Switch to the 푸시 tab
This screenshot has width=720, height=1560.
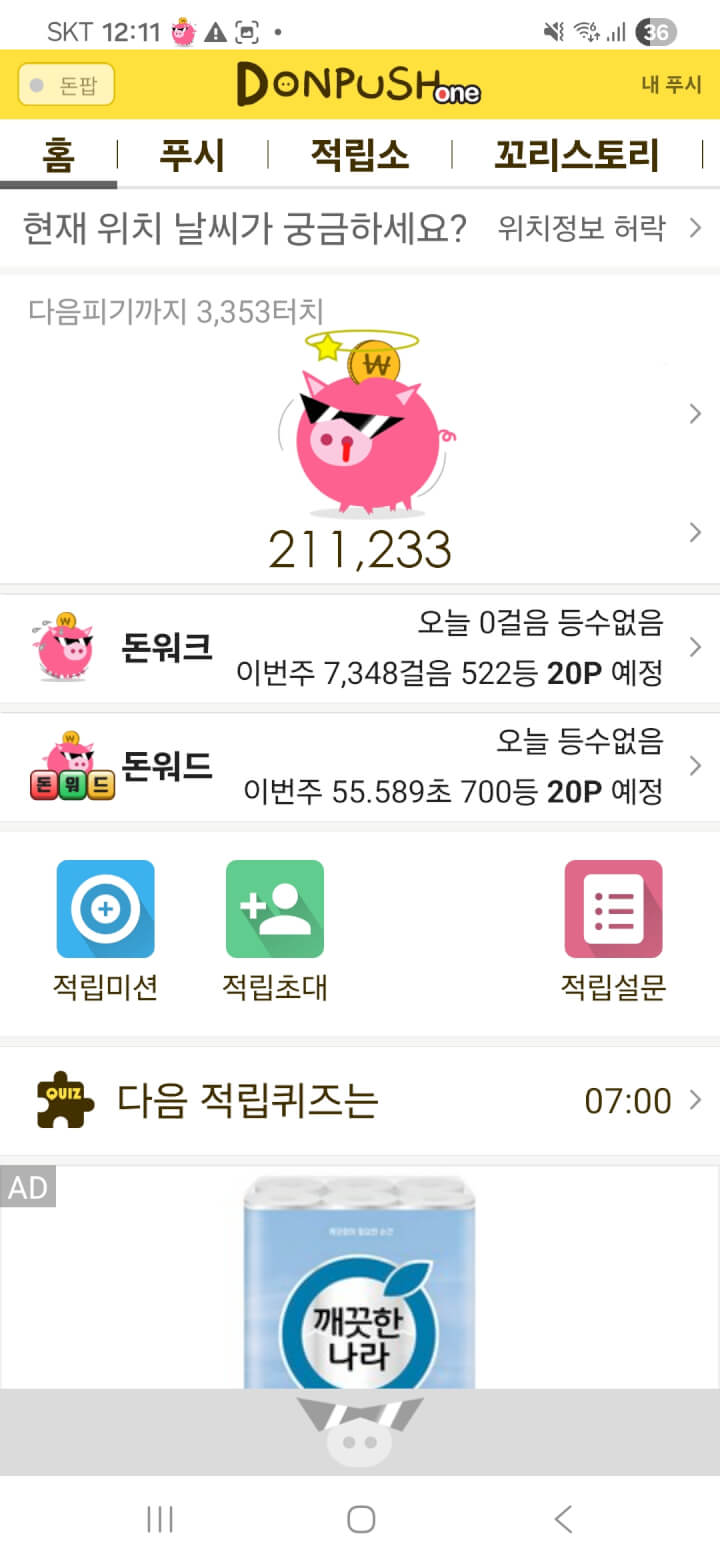(x=192, y=156)
